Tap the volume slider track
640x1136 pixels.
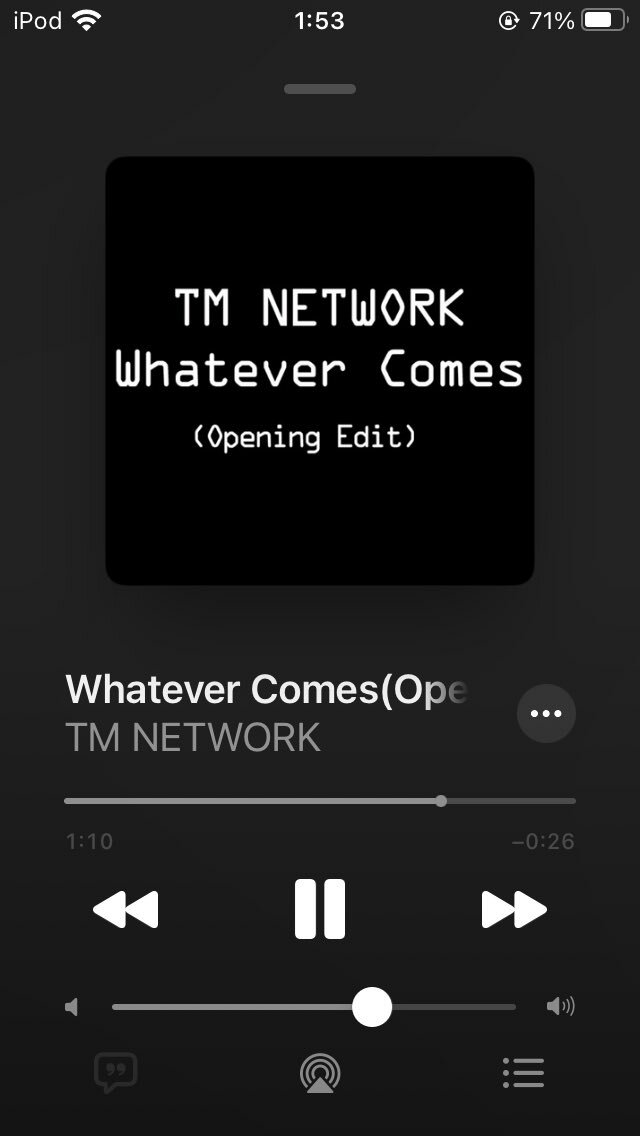[x=314, y=1007]
